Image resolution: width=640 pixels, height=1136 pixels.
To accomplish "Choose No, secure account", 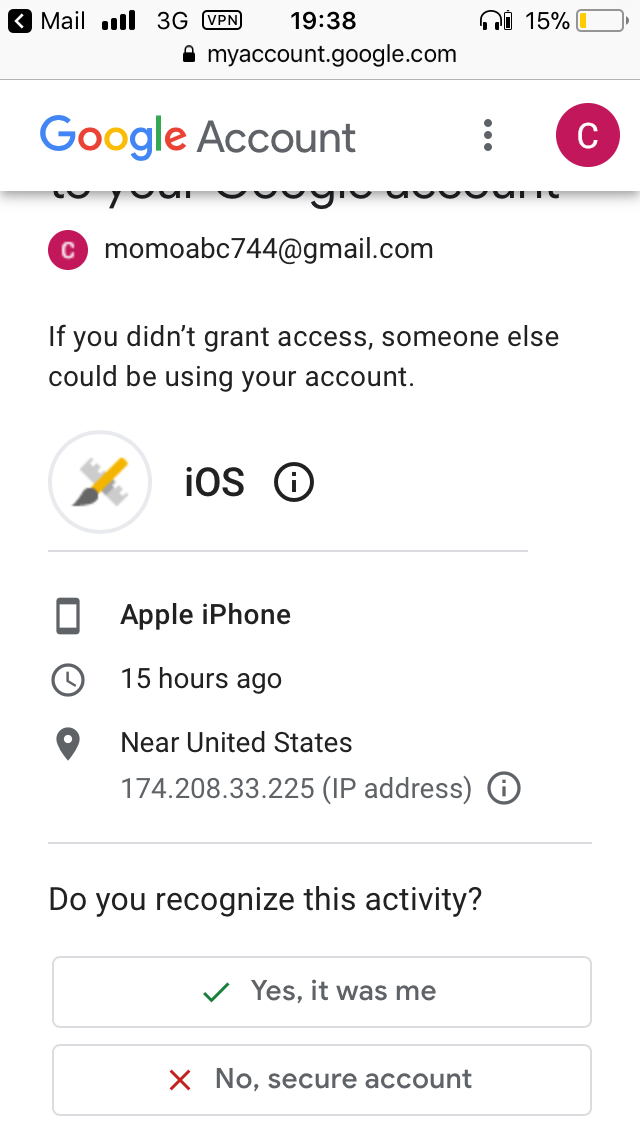I will point(322,1079).
